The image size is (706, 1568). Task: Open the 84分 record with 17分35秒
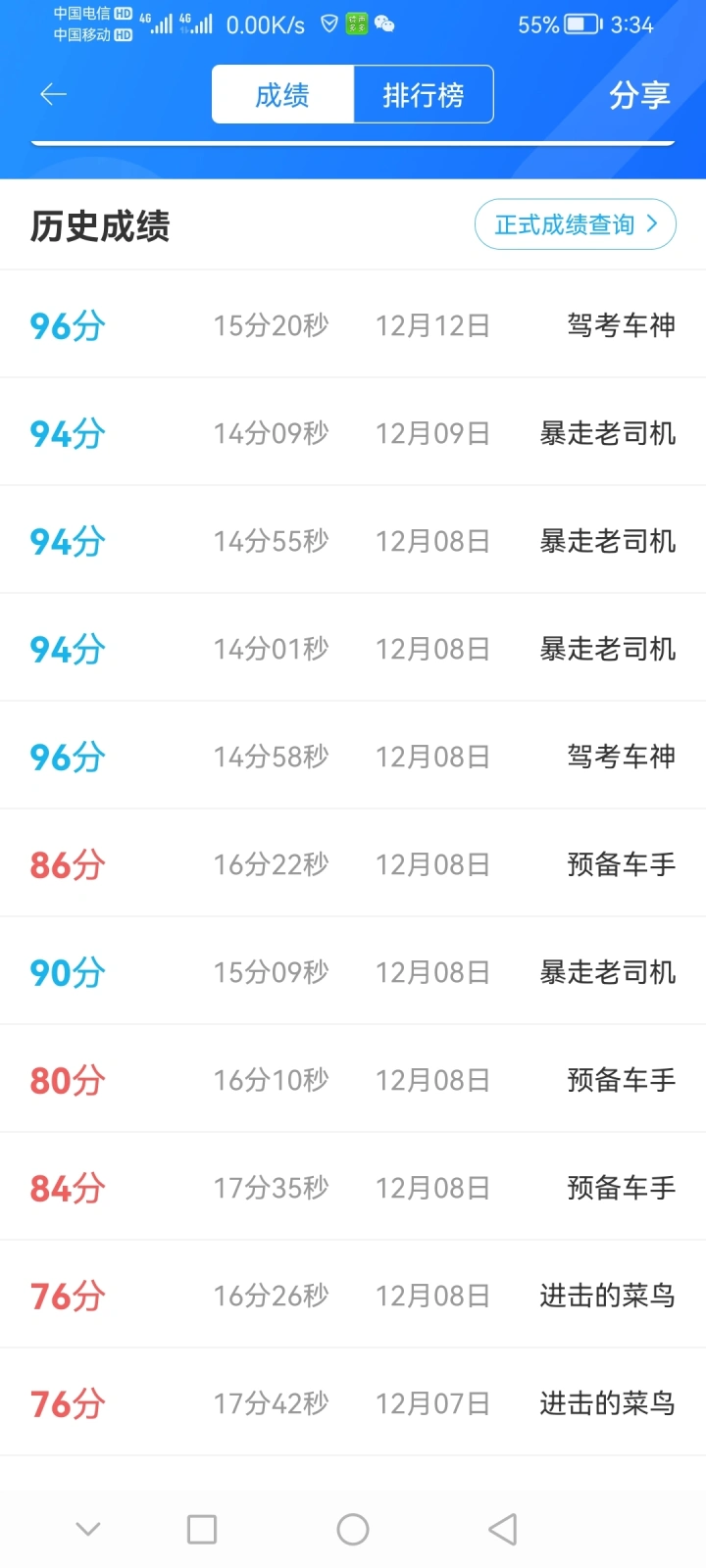pyautogui.click(x=353, y=1187)
